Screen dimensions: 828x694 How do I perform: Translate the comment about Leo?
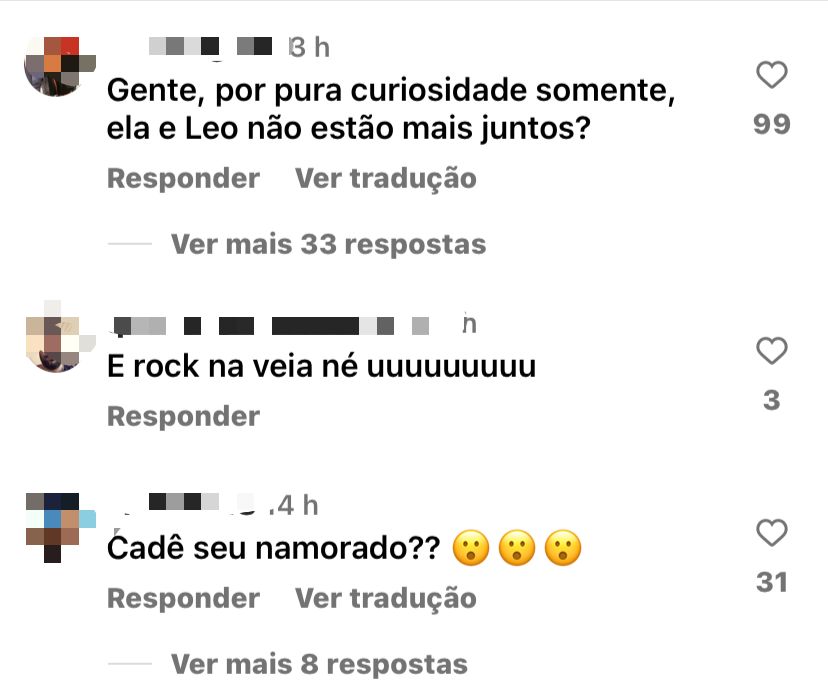[x=385, y=179]
